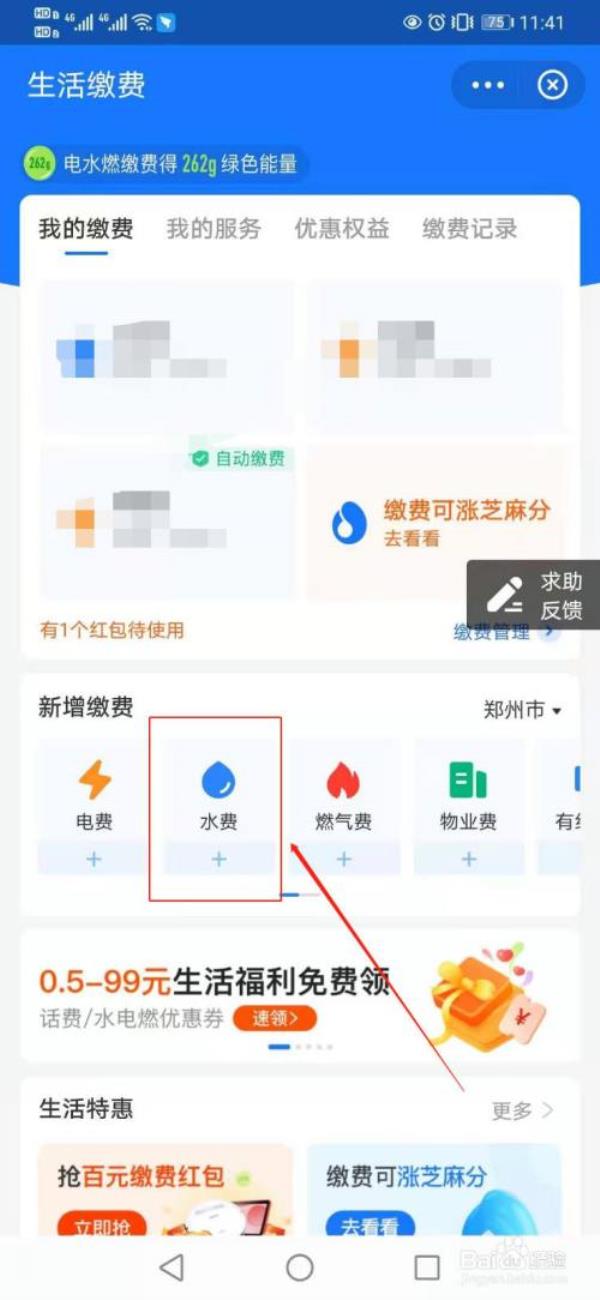Open 缴费记录 tab

click(x=469, y=228)
